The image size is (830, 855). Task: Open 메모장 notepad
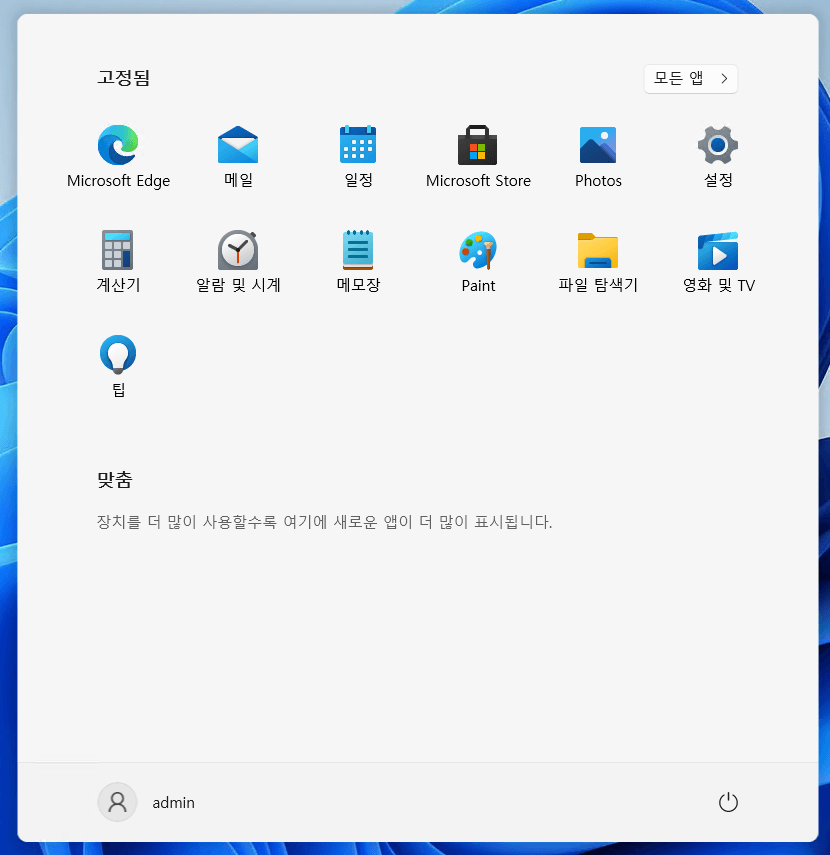(x=358, y=251)
